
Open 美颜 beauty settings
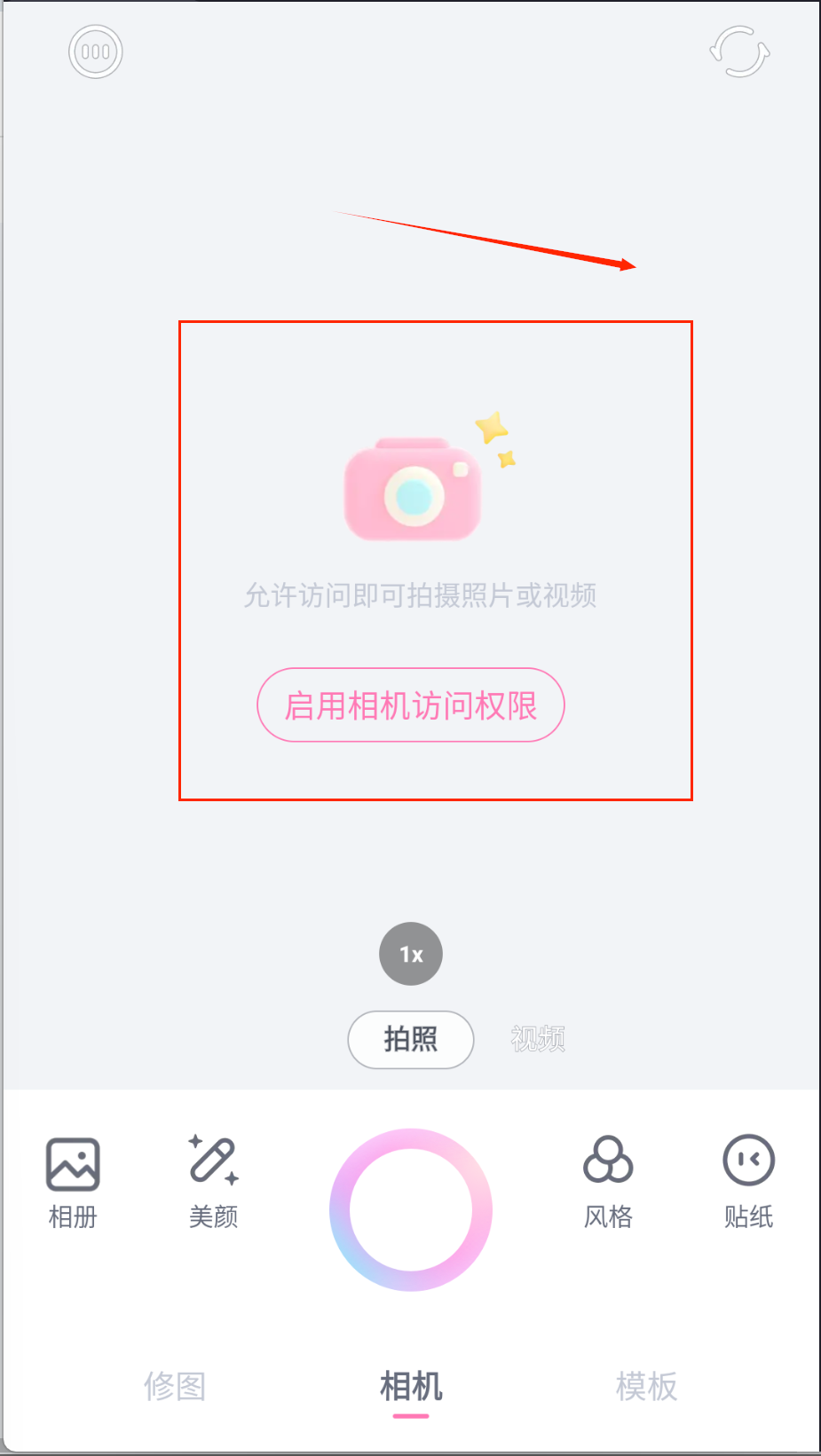tap(213, 1182)
